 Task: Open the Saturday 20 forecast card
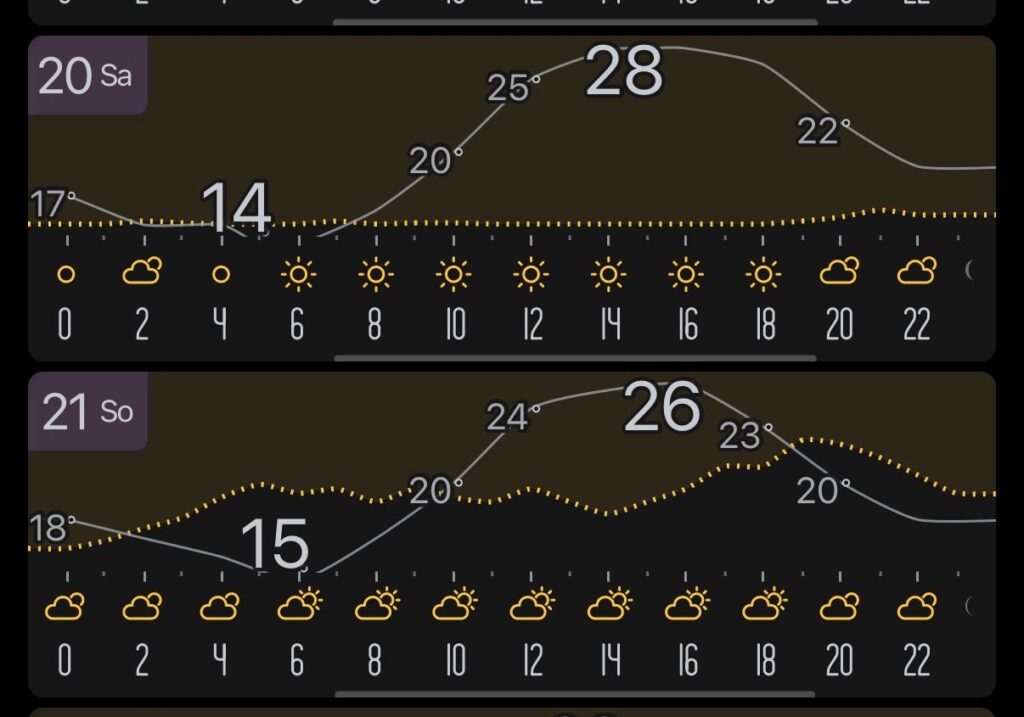(86, 76)
